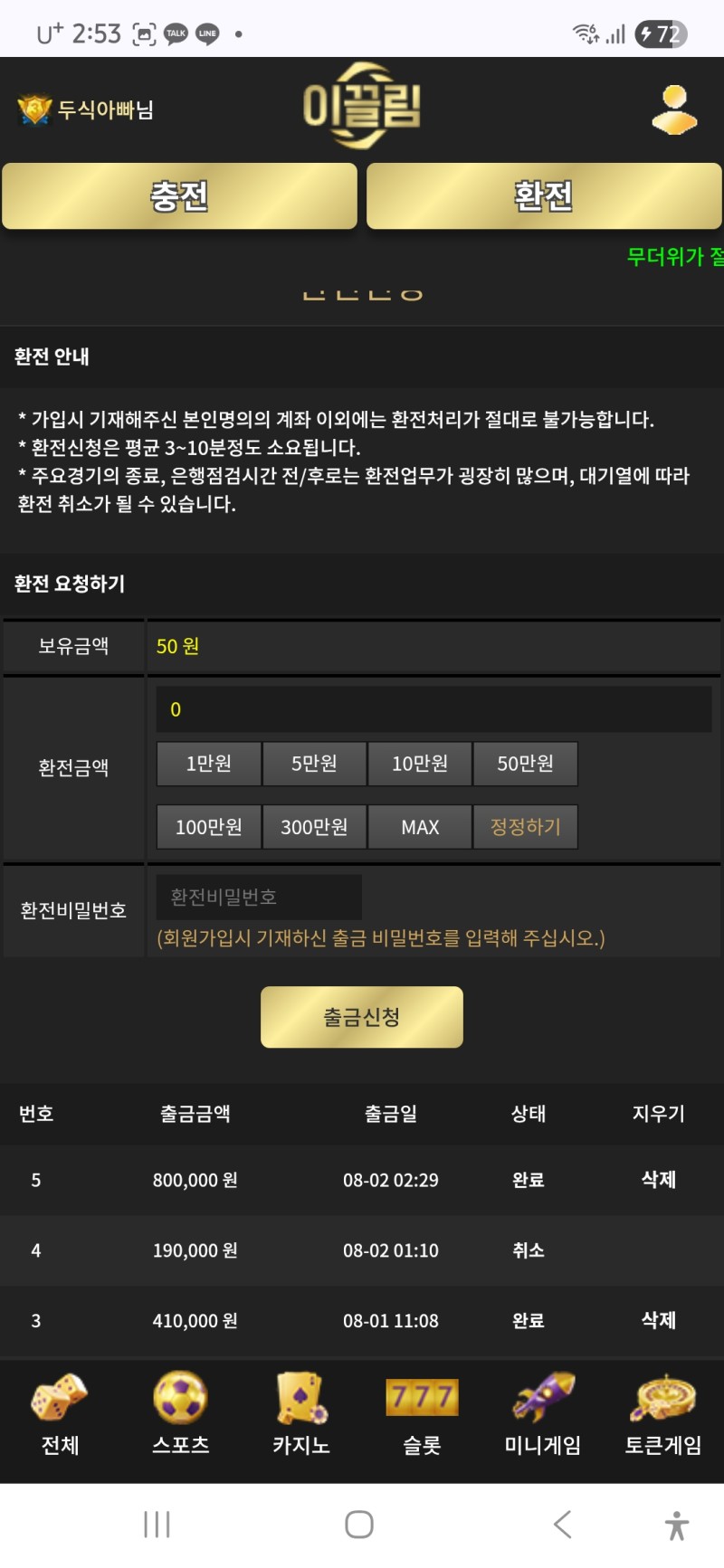This screenshot has height=1568, width=724.
Task: Select the 300만원 amount button
Action: pos(314,827)
